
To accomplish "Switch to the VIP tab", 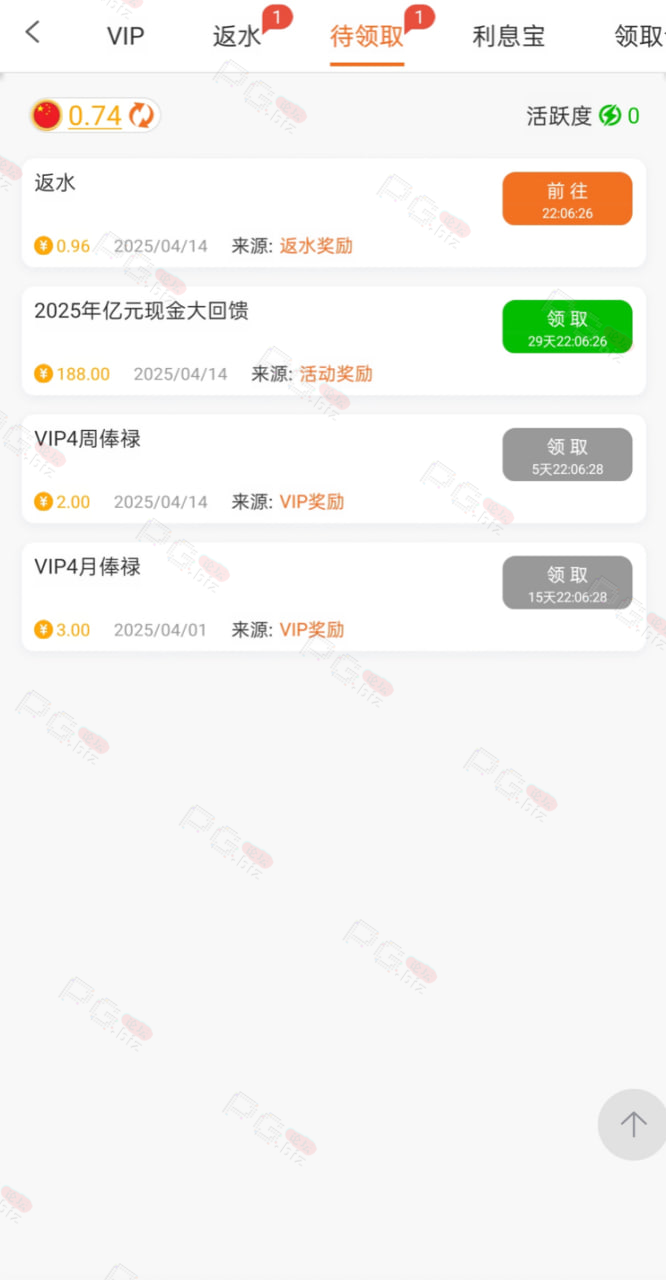I will point(126,37).
